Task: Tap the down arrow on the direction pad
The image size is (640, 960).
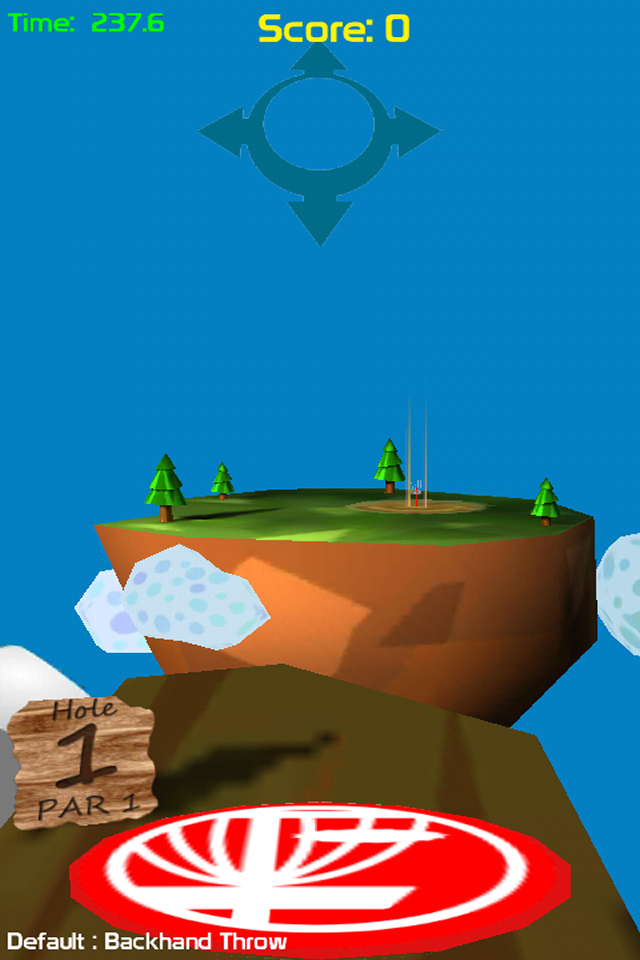Action: [319, 222]
